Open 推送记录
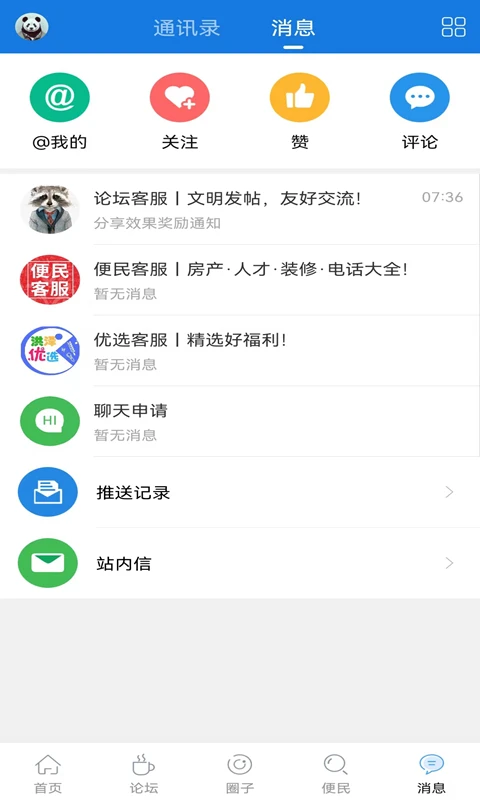The height and width of the screenshot is (800, 480). 240,492
